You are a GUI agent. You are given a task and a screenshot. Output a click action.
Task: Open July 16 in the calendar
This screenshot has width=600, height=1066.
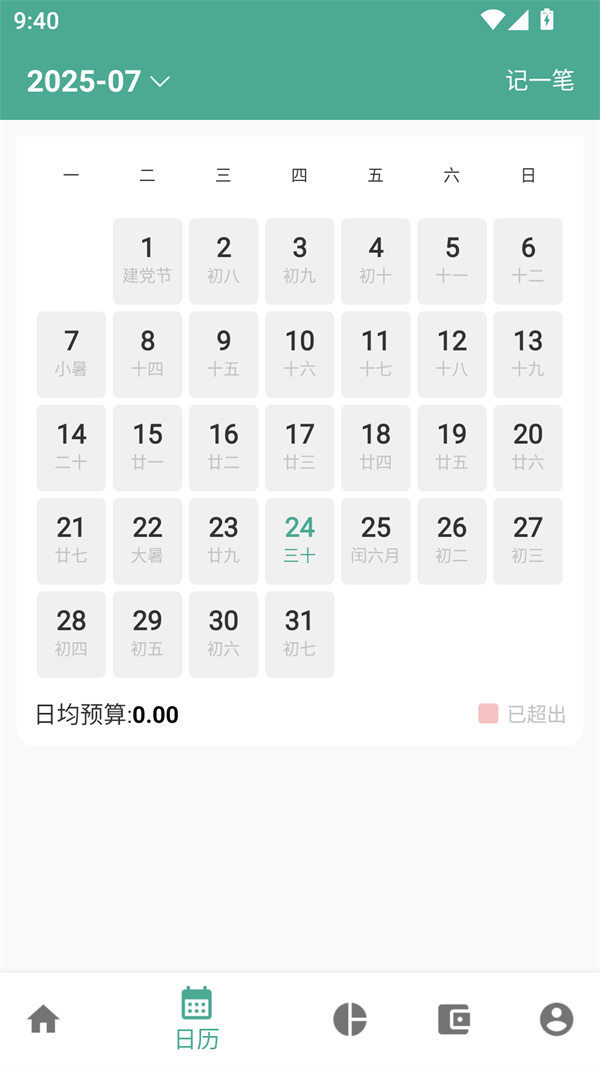click(x=223, y=447)
